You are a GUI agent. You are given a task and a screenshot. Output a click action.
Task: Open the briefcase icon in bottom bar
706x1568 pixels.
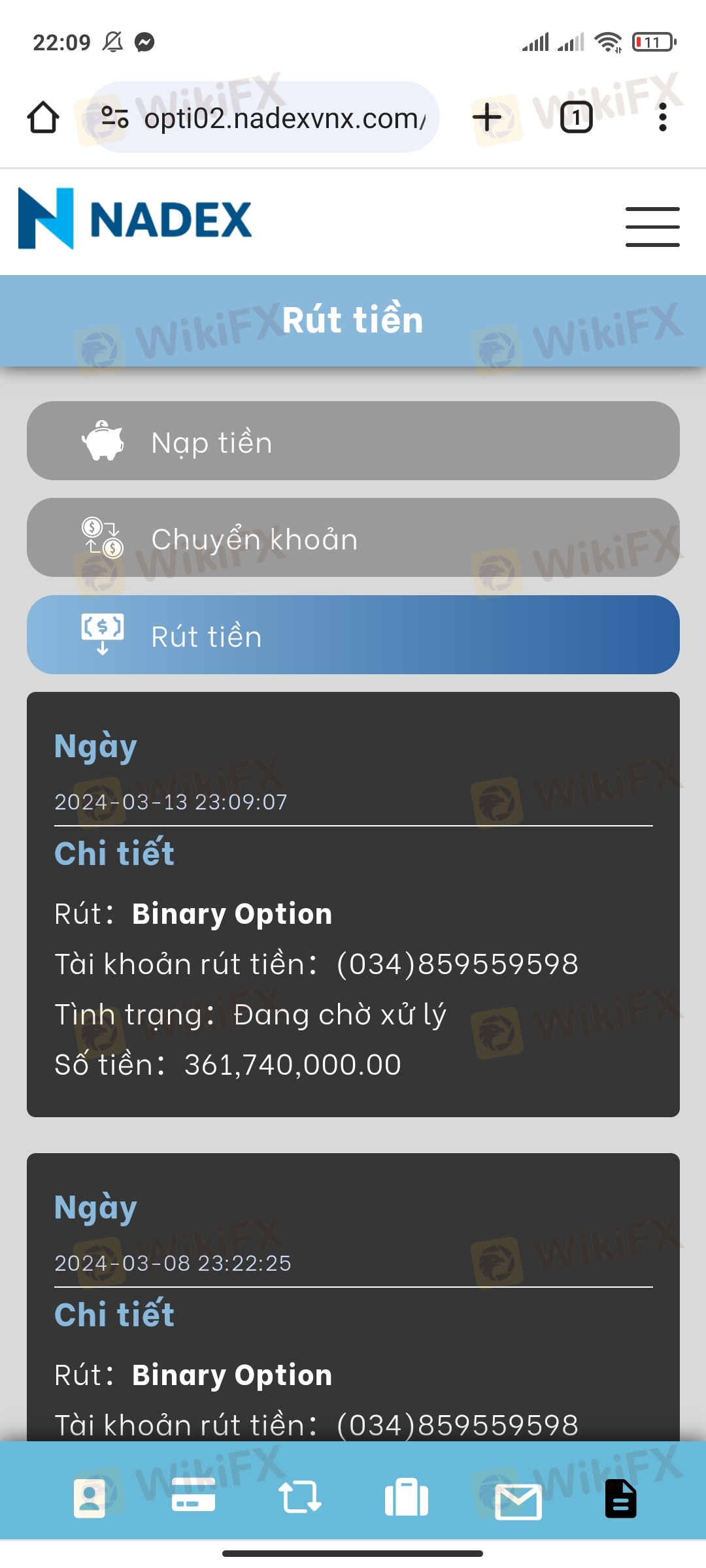coord(407,1497)
